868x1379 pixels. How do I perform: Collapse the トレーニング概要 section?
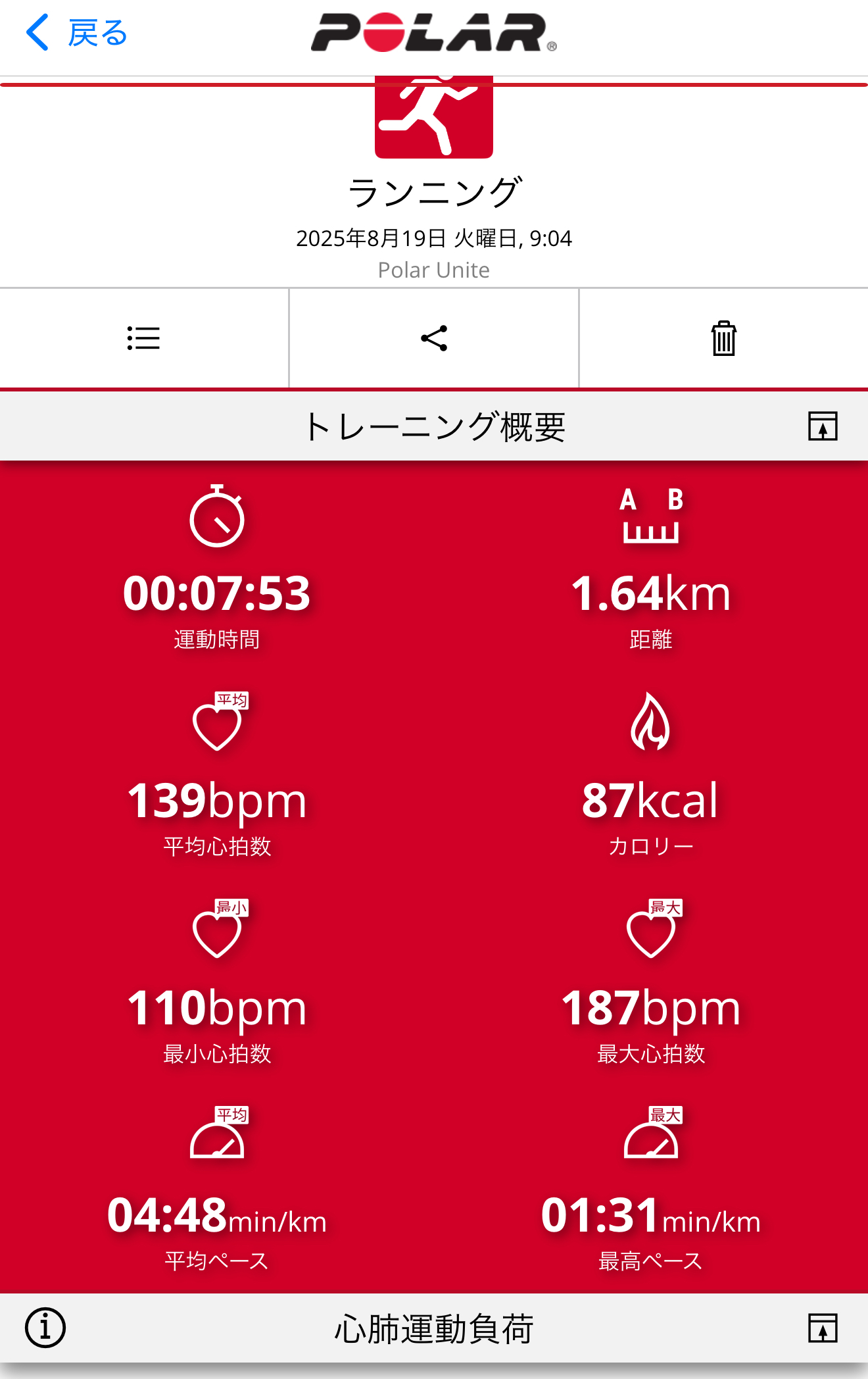click(823, 426)
